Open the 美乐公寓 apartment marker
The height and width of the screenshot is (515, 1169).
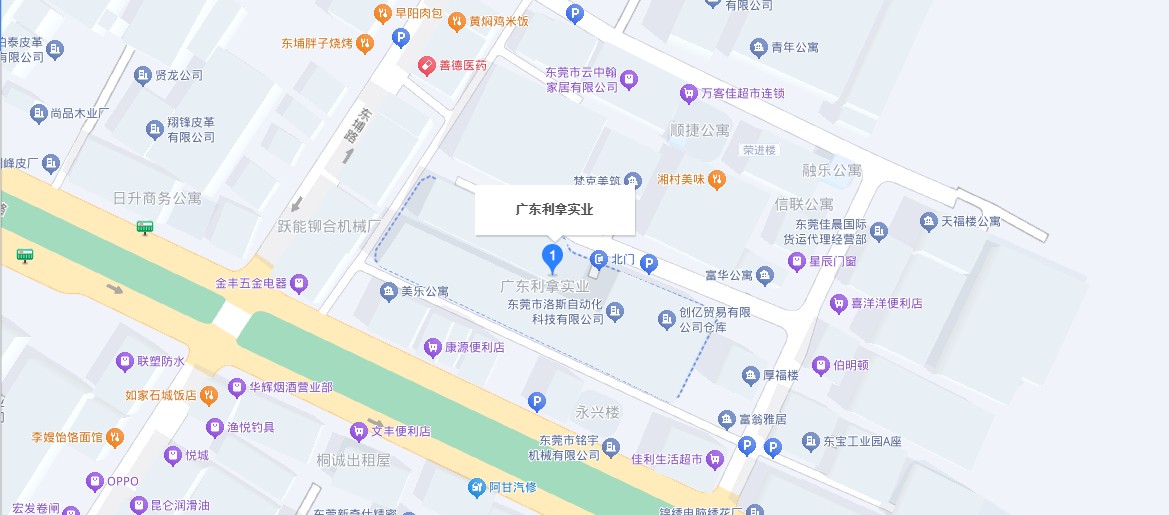pos(388,292)
